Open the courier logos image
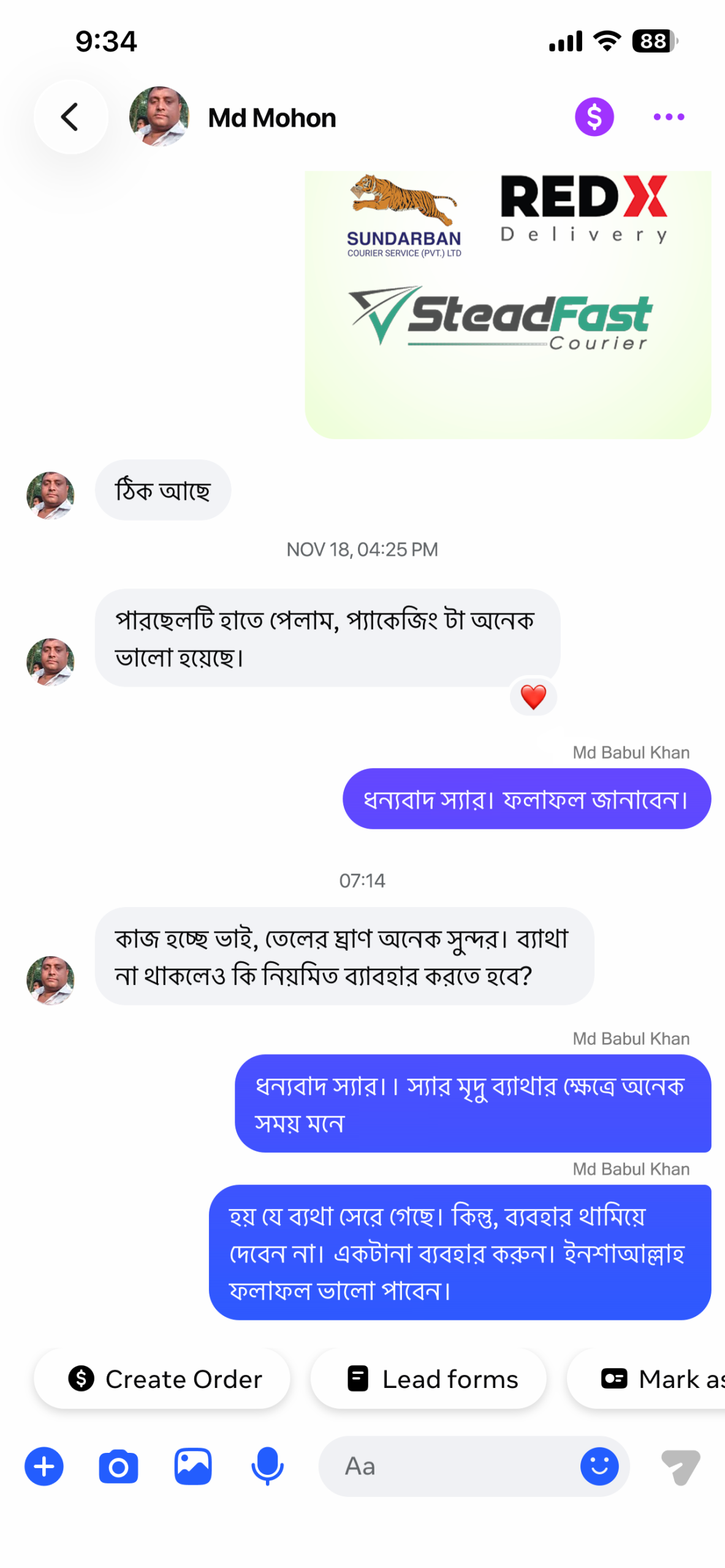The width and height of the screenshot is (725, 1568). click(507, 304)
